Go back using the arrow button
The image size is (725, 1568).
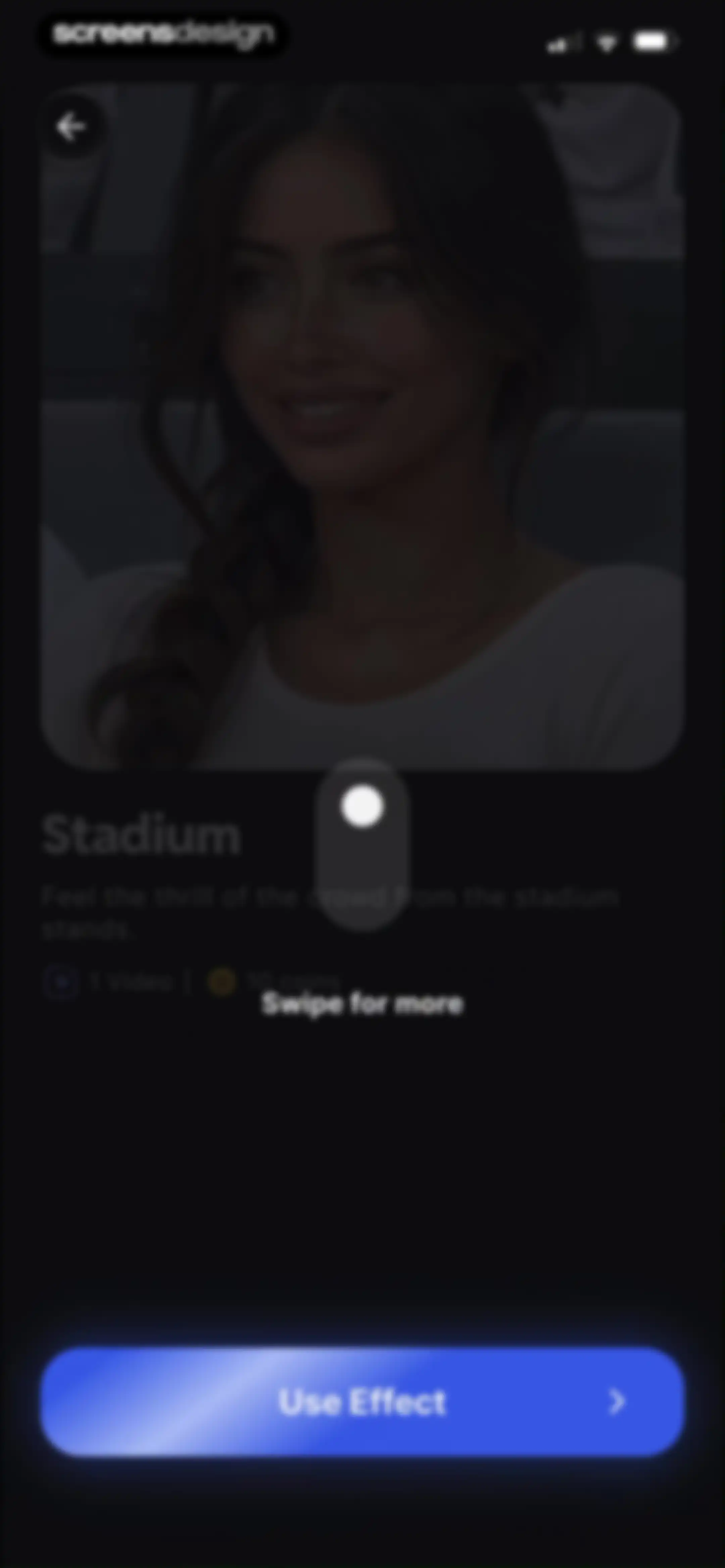pos(71,127)
